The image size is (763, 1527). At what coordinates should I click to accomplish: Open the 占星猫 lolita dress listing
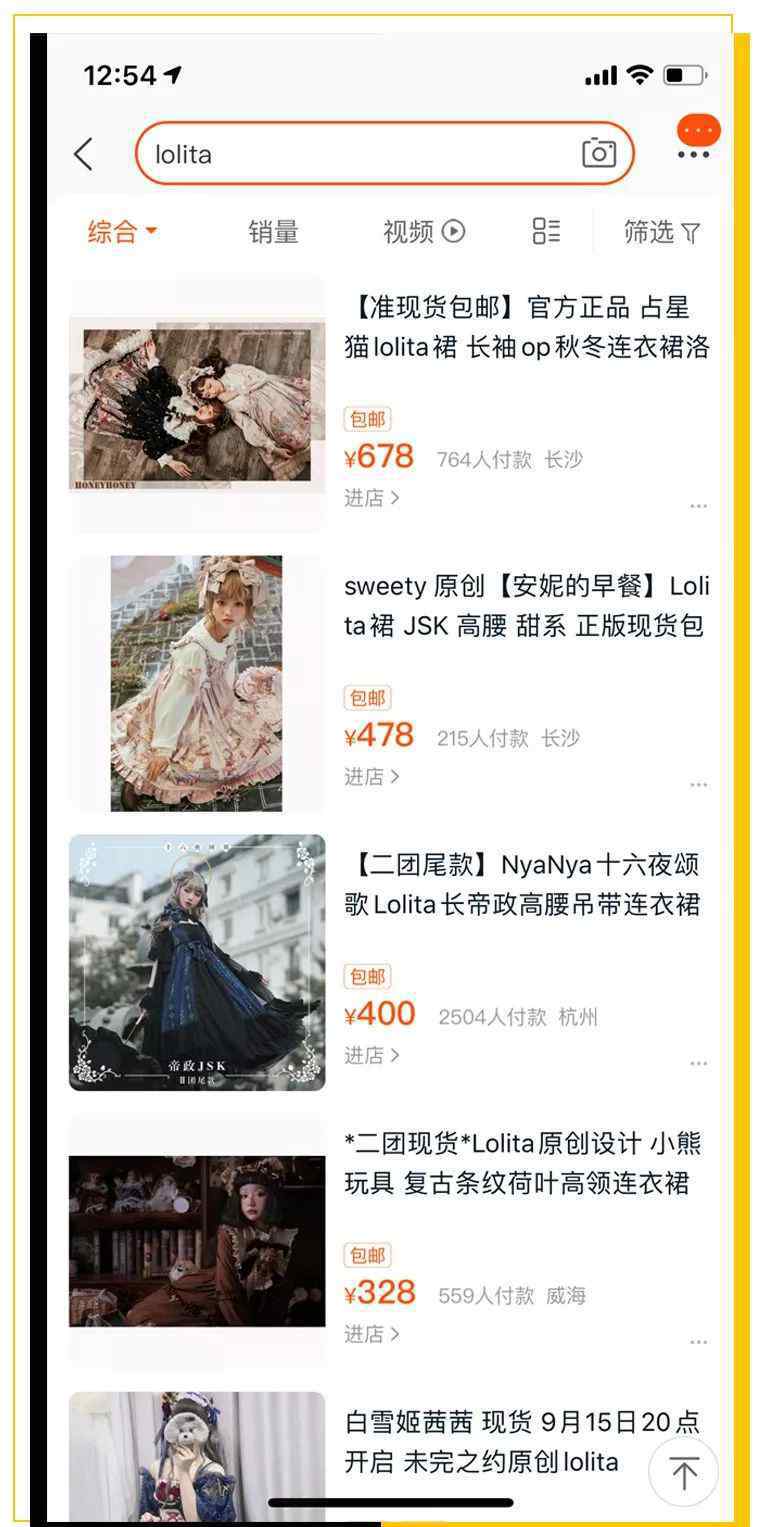pos(526,327)
